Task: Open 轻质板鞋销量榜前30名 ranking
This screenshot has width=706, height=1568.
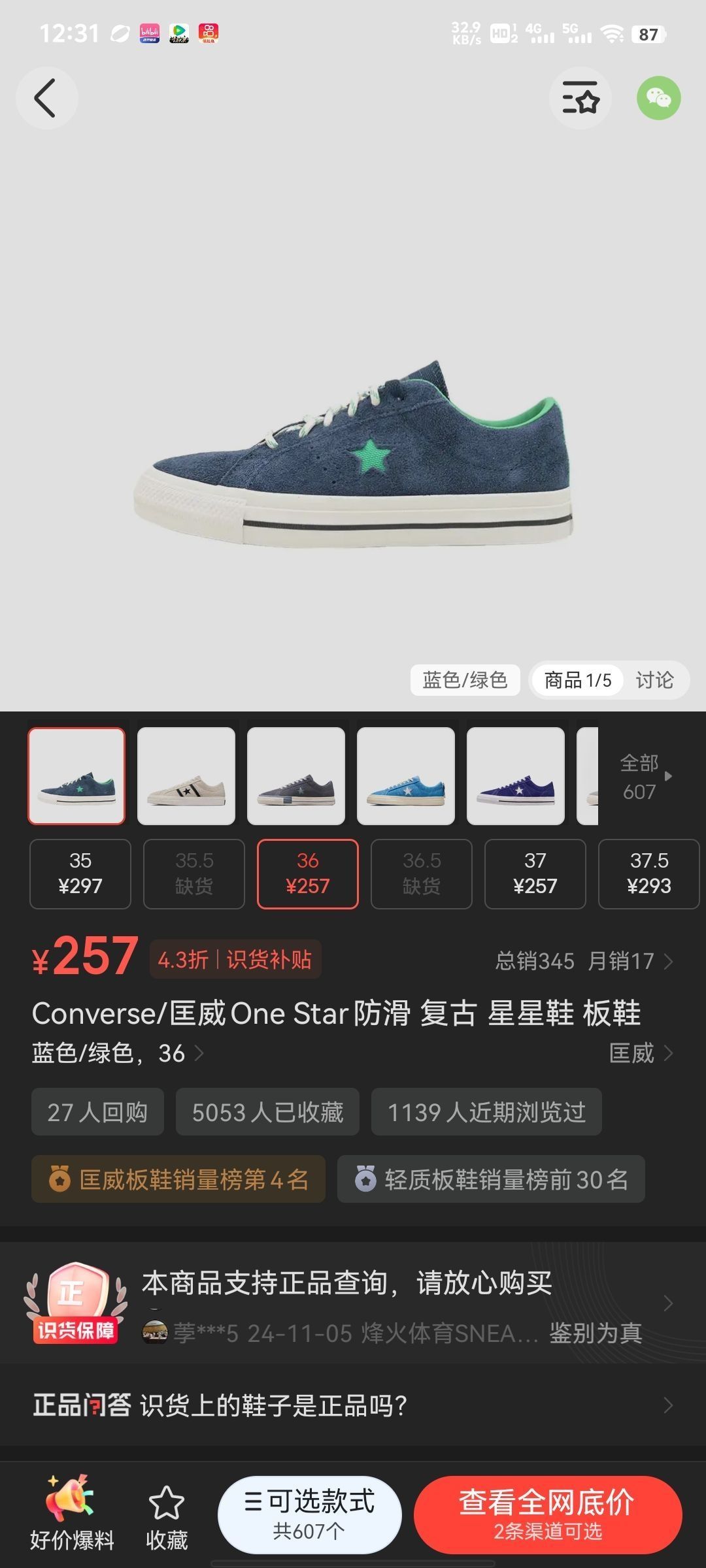Action: point(491,1179)
